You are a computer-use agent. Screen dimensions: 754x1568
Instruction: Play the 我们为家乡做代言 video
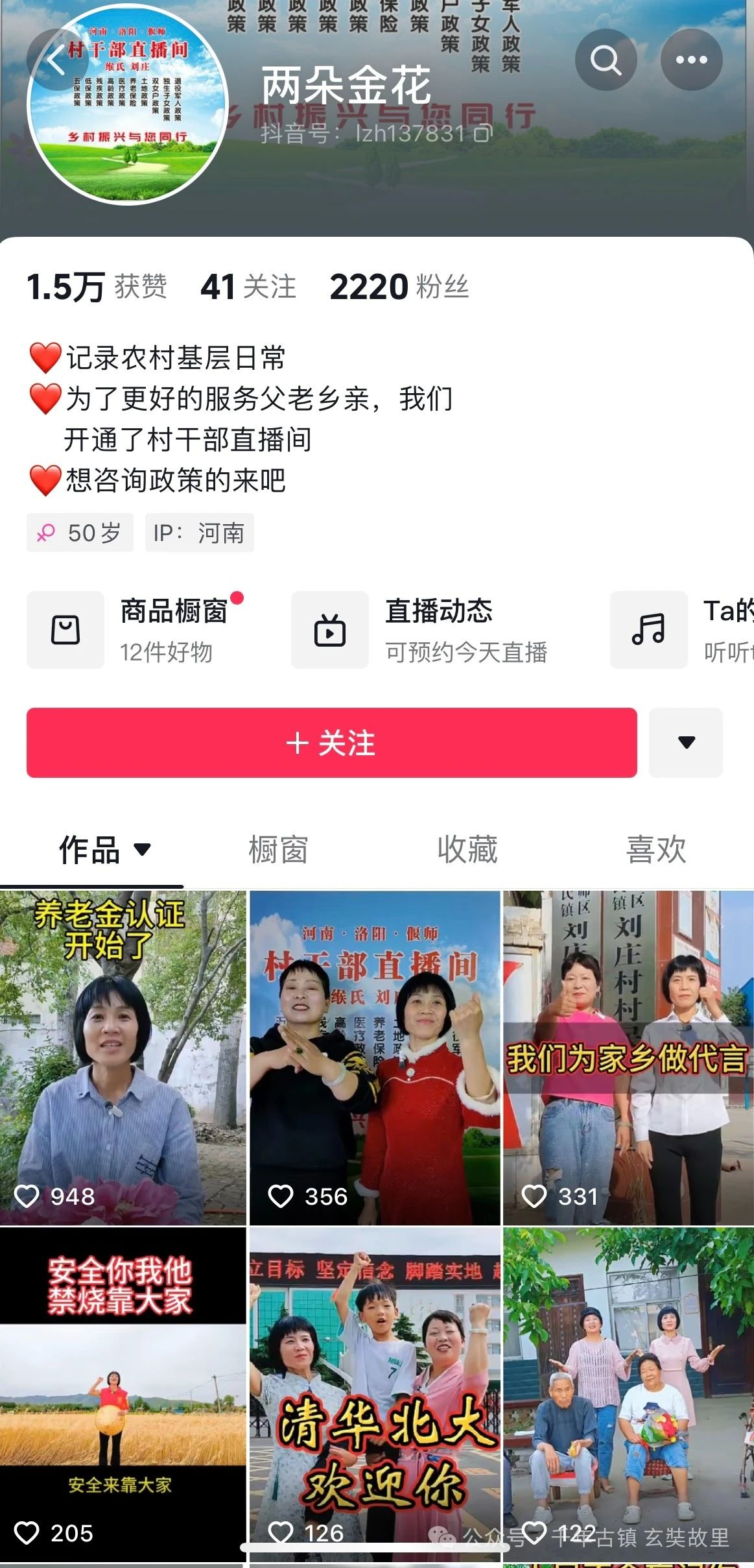tap(628, 1057)
